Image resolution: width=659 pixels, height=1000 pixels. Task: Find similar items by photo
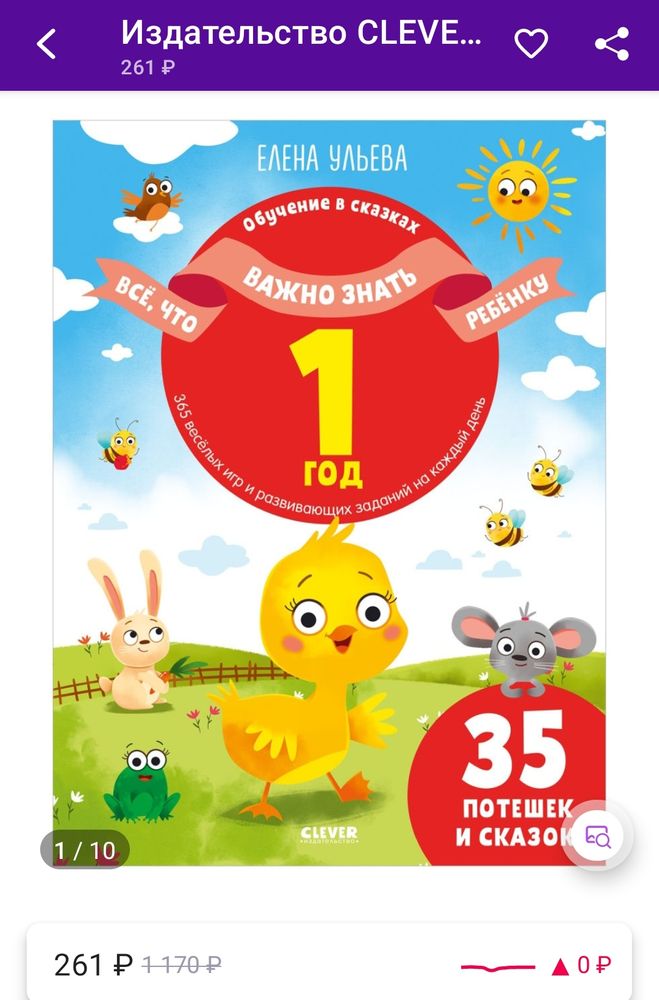(x=598, y=837)
